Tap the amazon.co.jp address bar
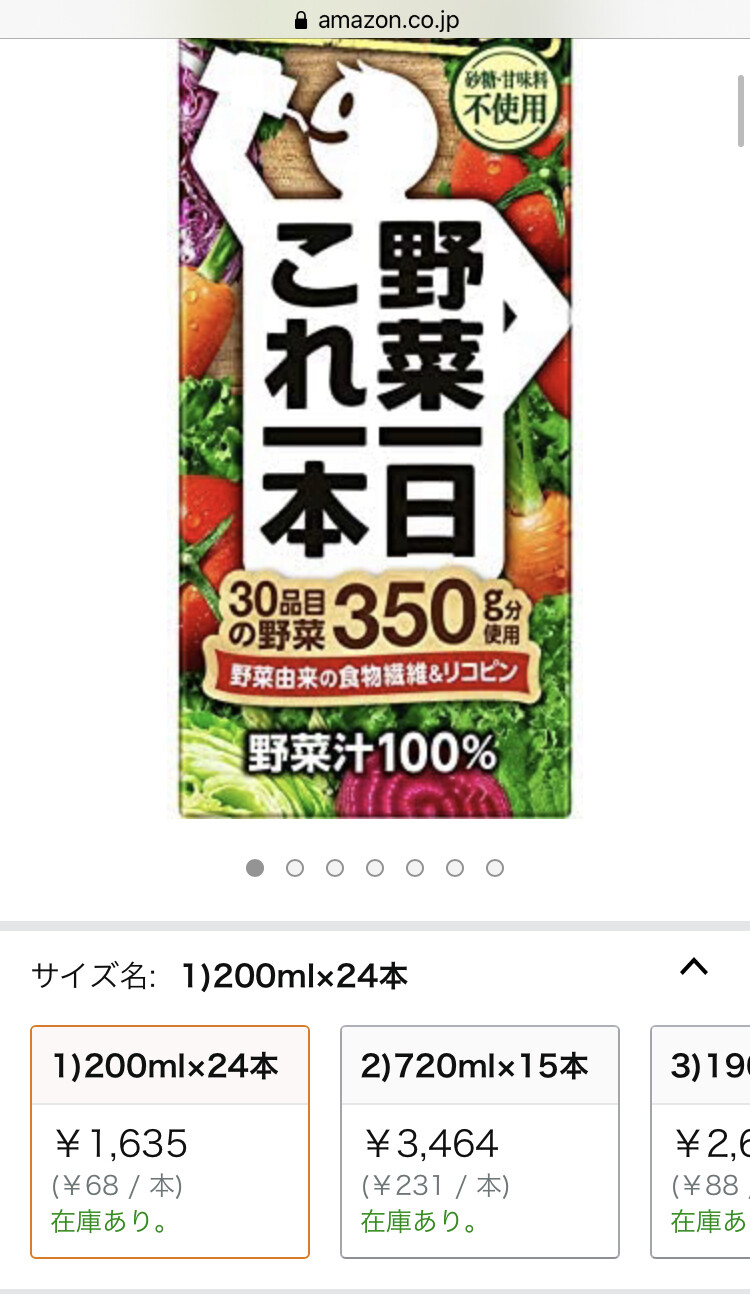This screenshot has height=1294, width=750. pos(376,20)
